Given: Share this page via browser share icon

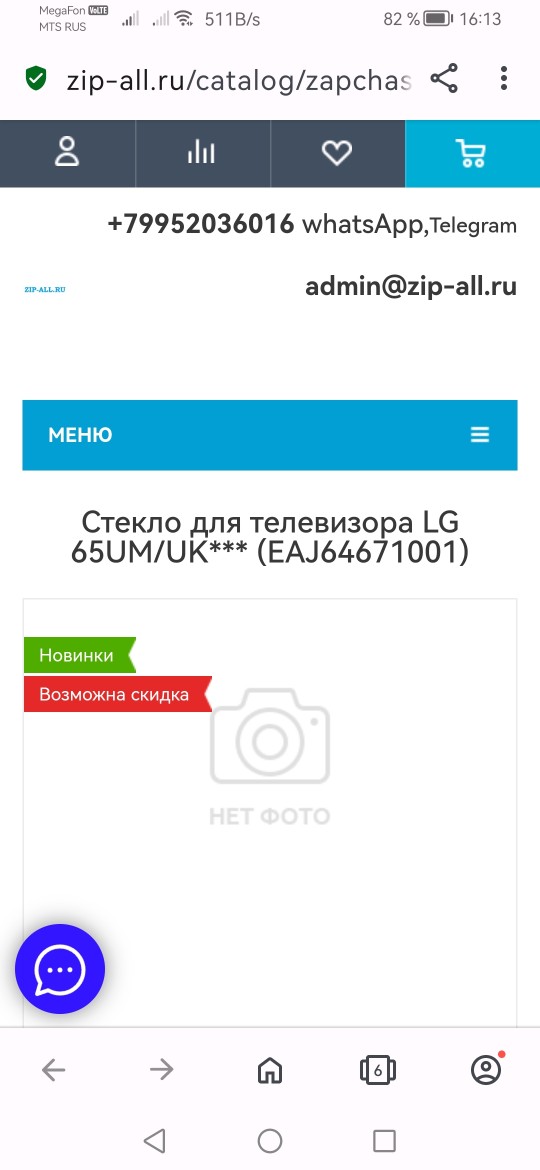Looking at the screenshot, I should coord(444,78).
